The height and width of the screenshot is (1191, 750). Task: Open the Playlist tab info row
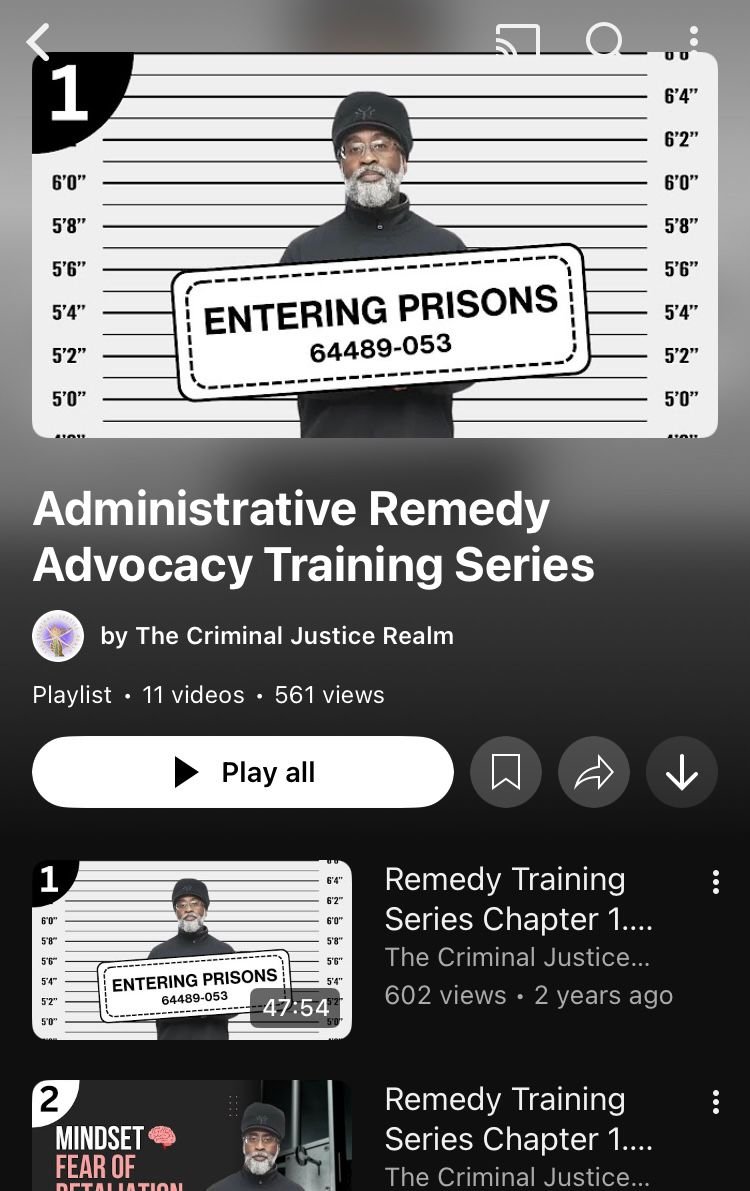coord(71,694)
